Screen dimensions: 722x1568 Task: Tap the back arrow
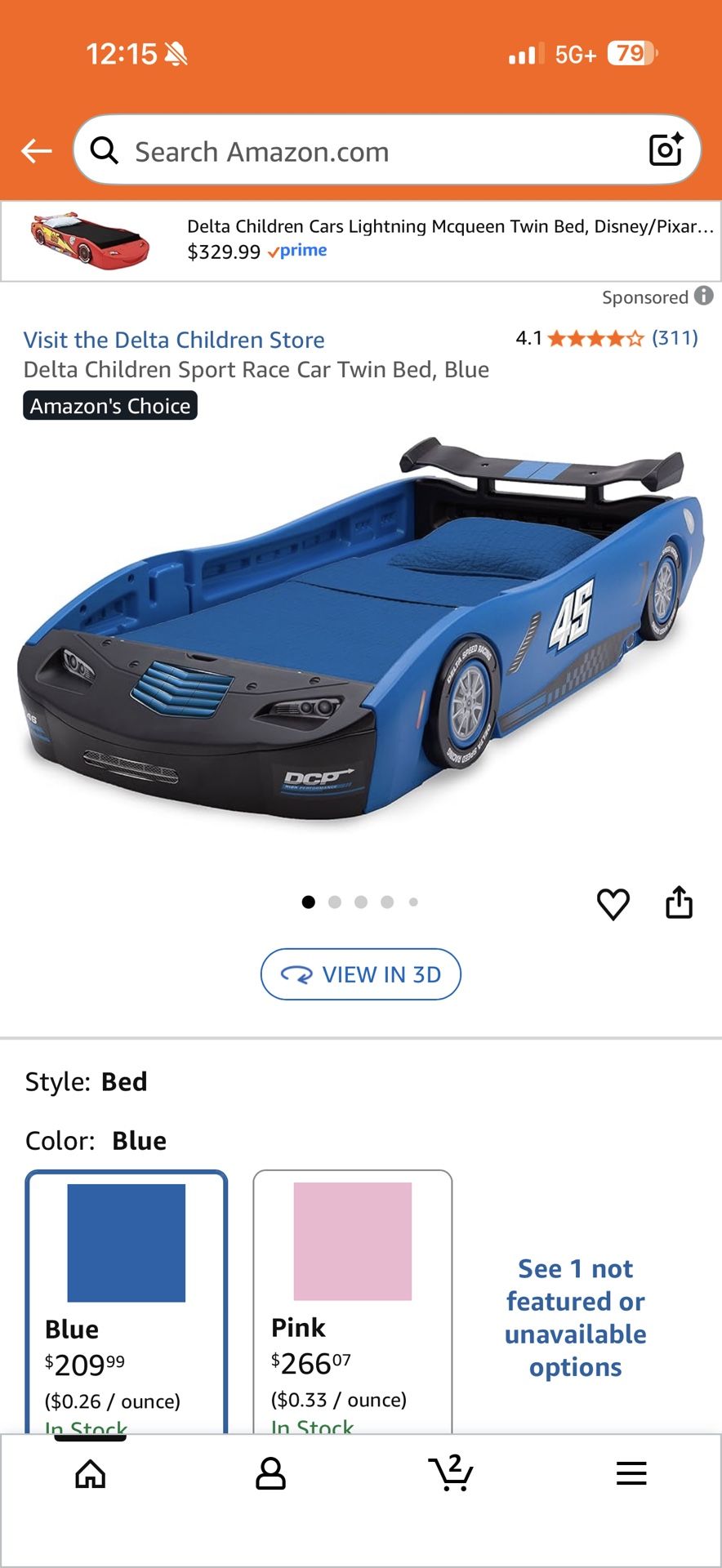34,150
